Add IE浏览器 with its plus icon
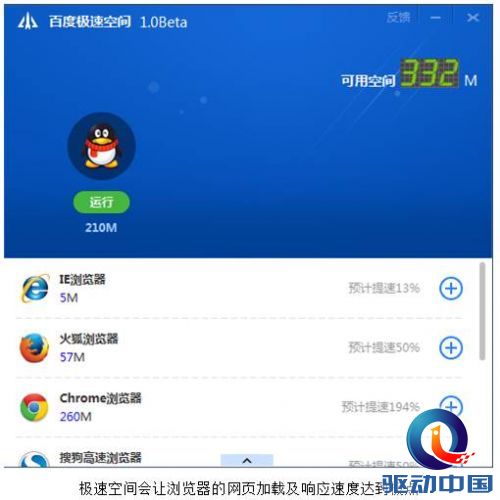The image size is (500, 500). (451, 288)
